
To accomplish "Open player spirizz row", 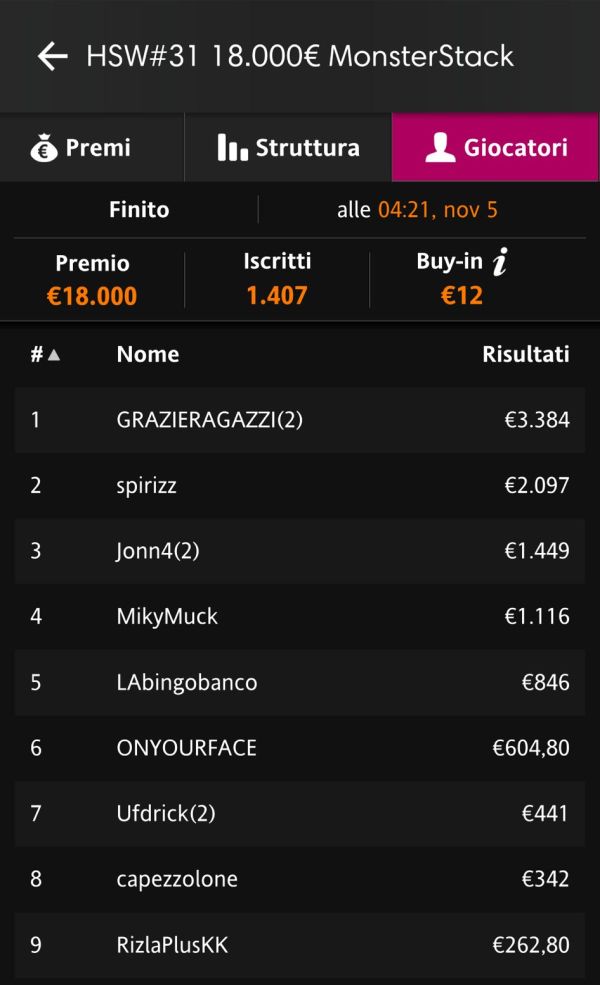I will (300, 485).
